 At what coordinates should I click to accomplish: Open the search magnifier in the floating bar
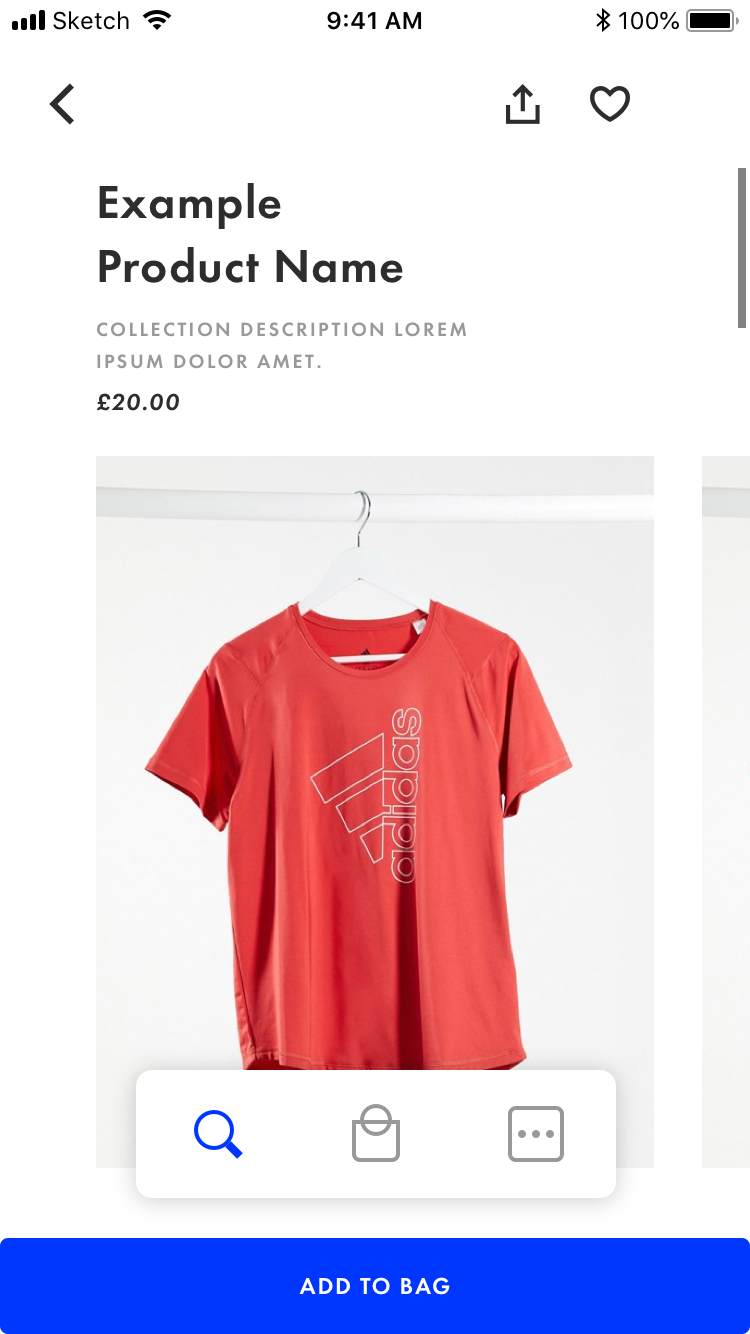click(218, 1134)
